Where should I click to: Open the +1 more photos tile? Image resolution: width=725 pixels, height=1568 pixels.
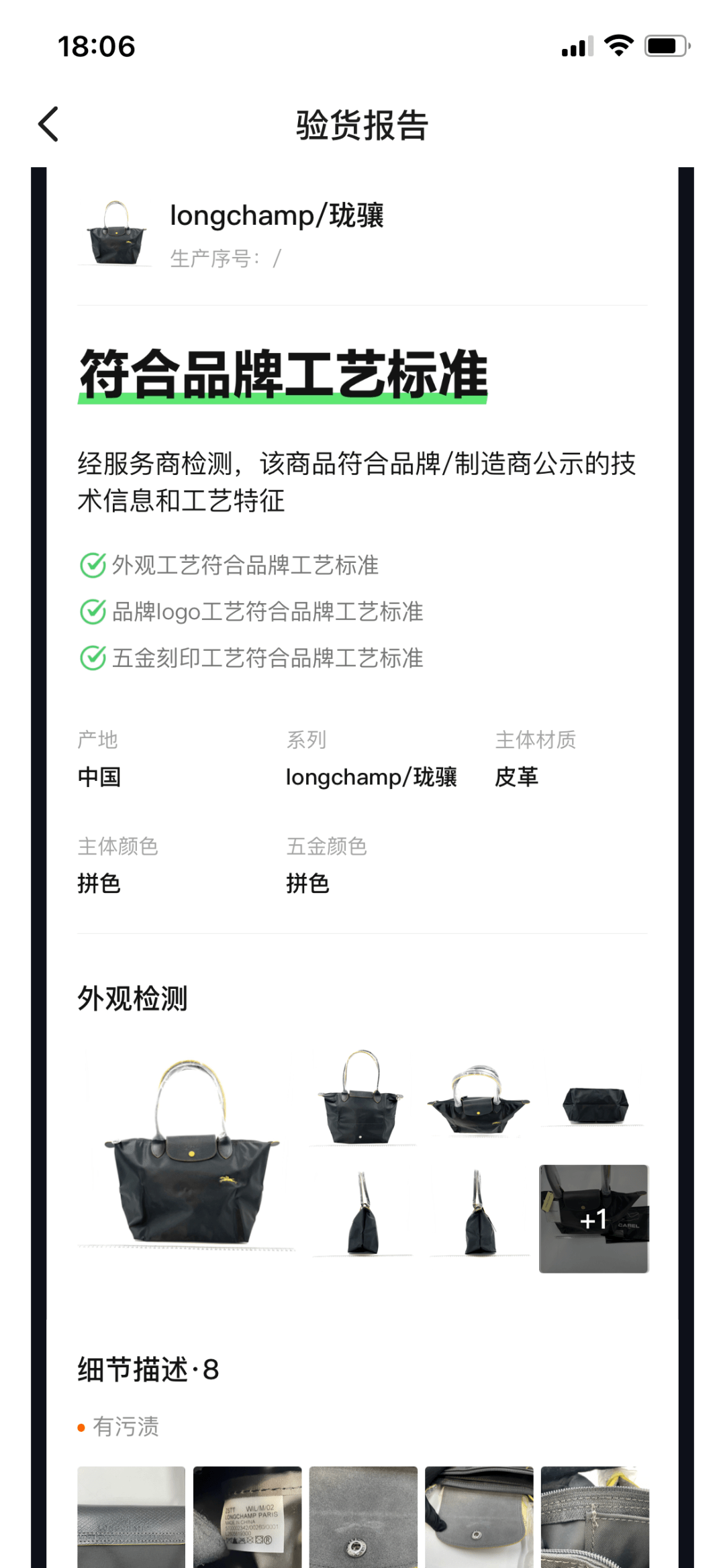point(593,1218)
